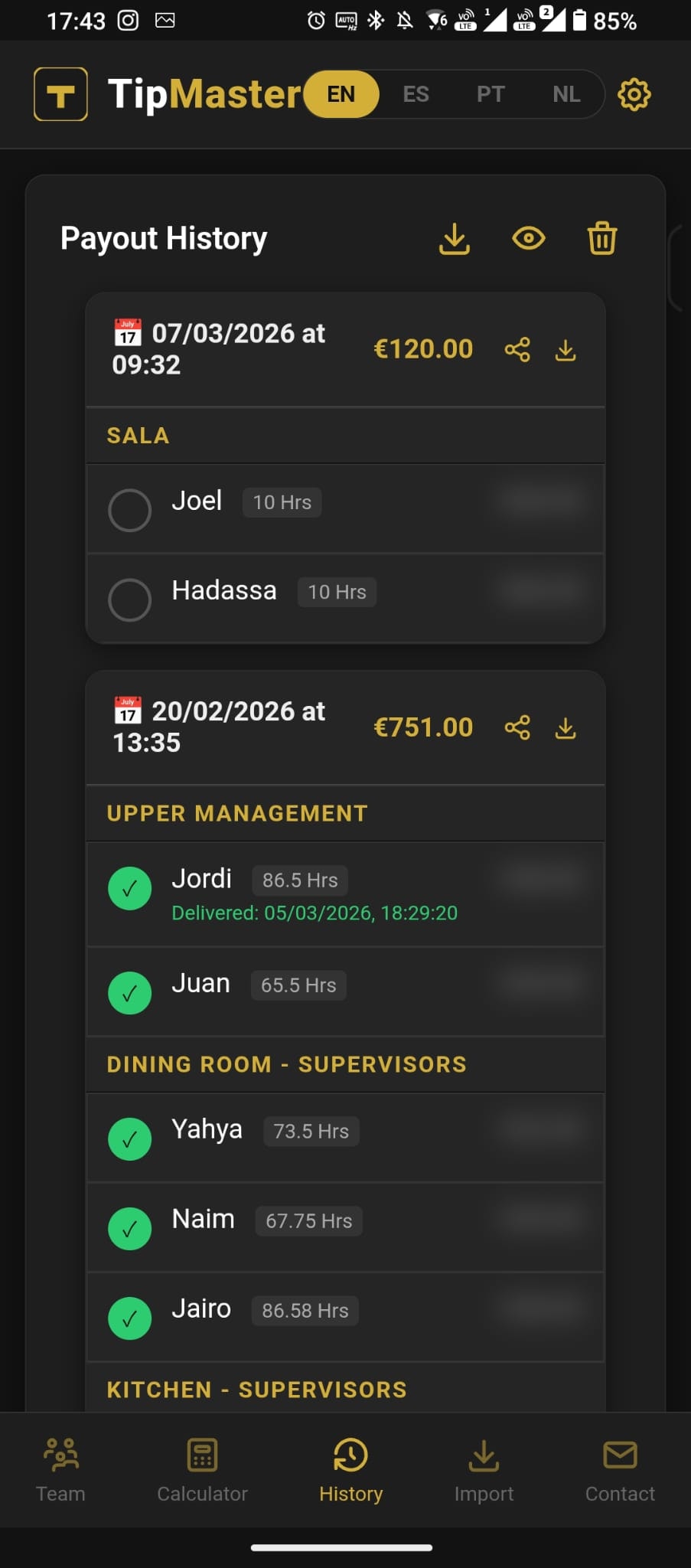
Task: Click the eye icon to preview payouts
Action: coord(528,239)
